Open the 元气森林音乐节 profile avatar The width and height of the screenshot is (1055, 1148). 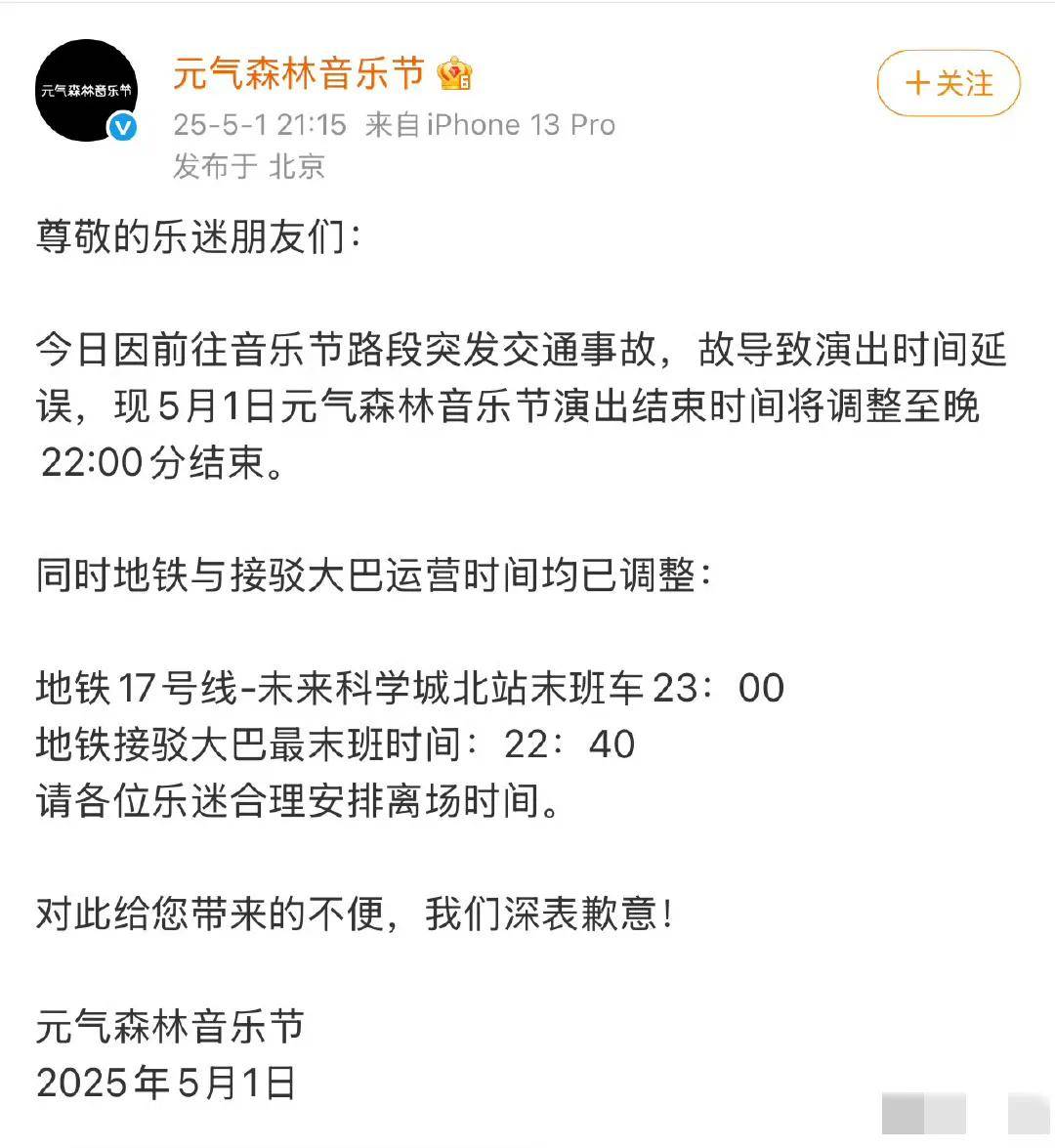tap(85, 91)
